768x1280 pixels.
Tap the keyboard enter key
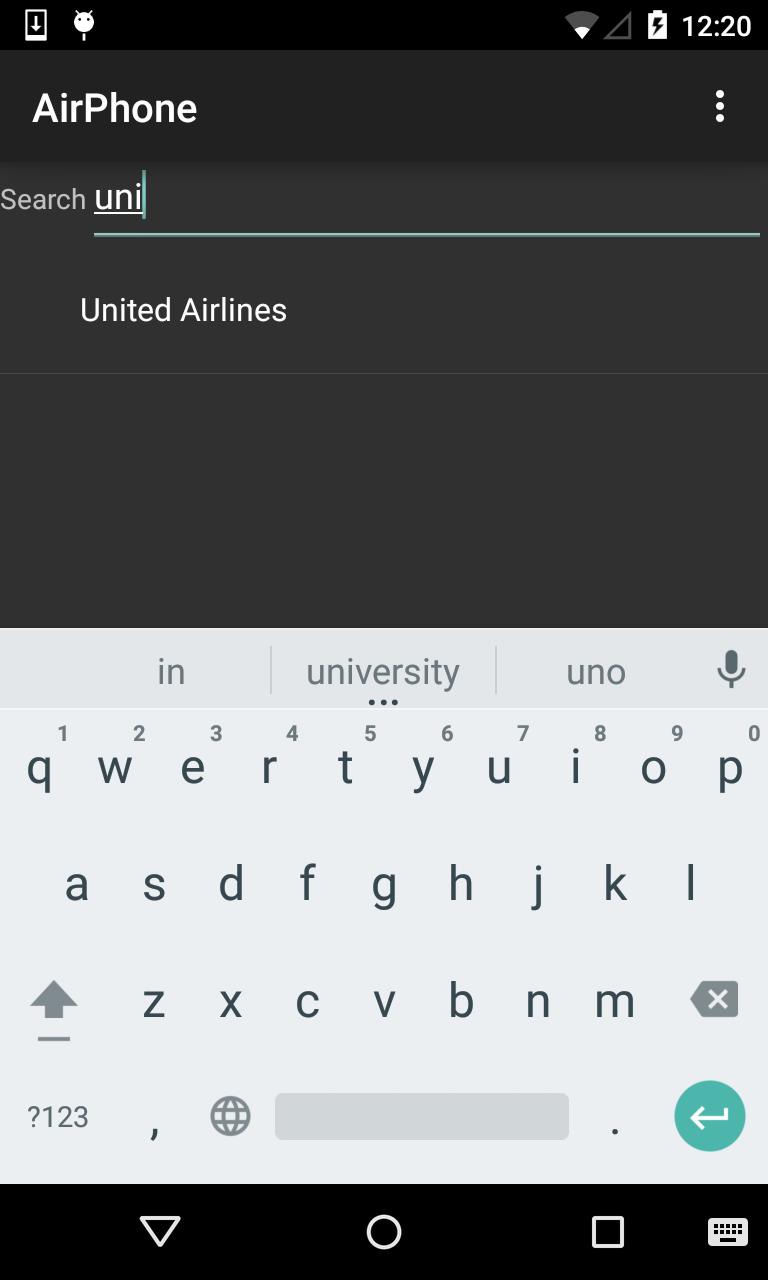pyautogui.click(x=709, y=1116)
